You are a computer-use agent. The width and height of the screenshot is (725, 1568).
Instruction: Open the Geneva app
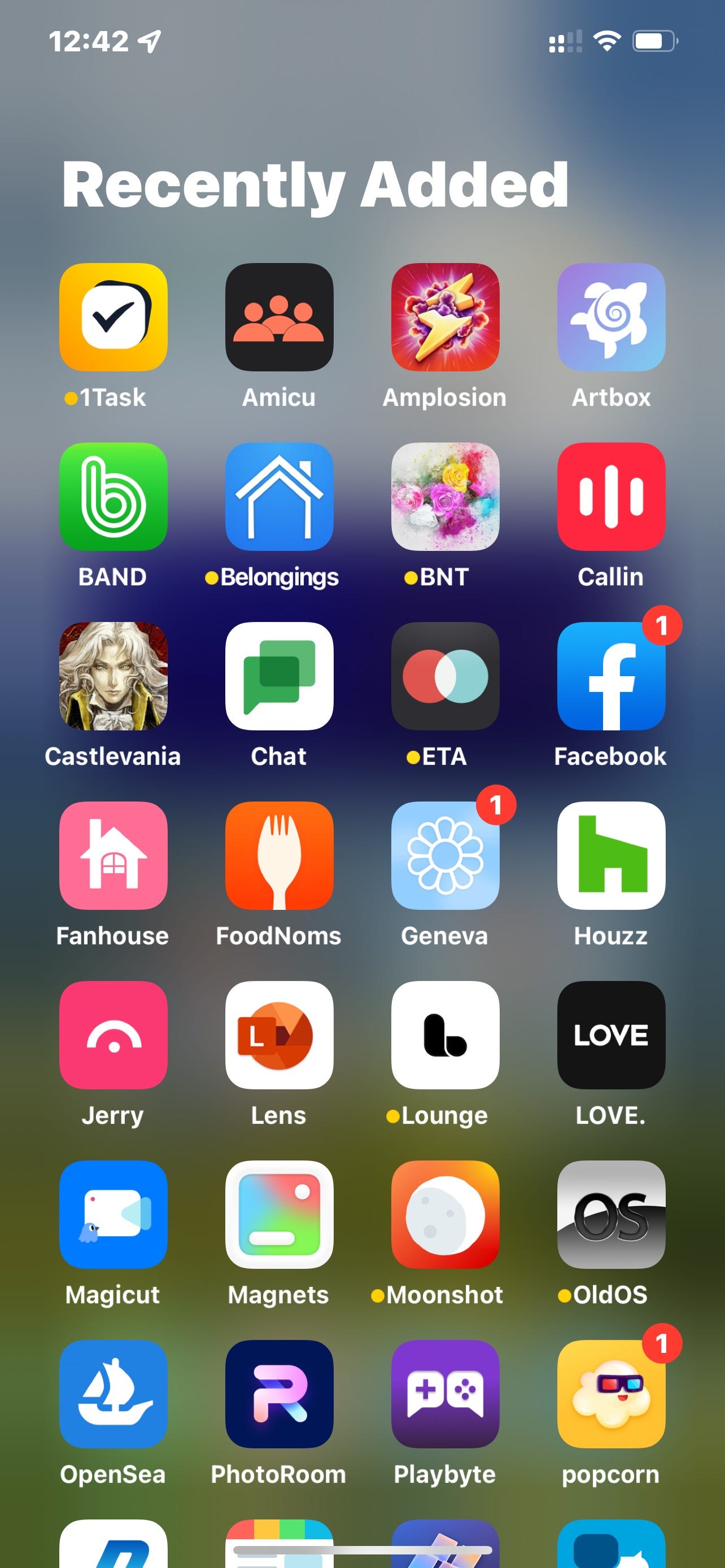point(445,855)
